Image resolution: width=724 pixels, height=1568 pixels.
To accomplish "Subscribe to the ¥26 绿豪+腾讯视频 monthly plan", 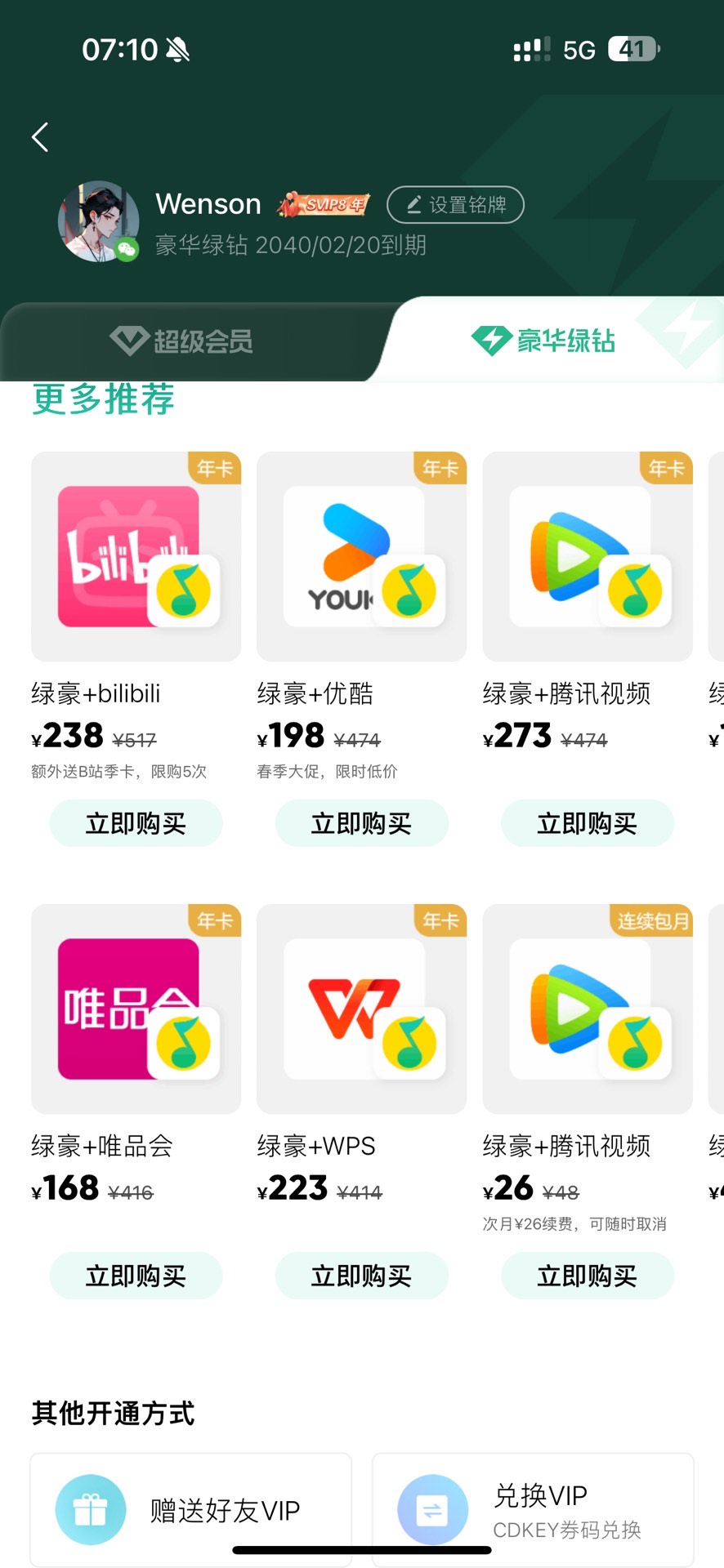I will 587,1276.
